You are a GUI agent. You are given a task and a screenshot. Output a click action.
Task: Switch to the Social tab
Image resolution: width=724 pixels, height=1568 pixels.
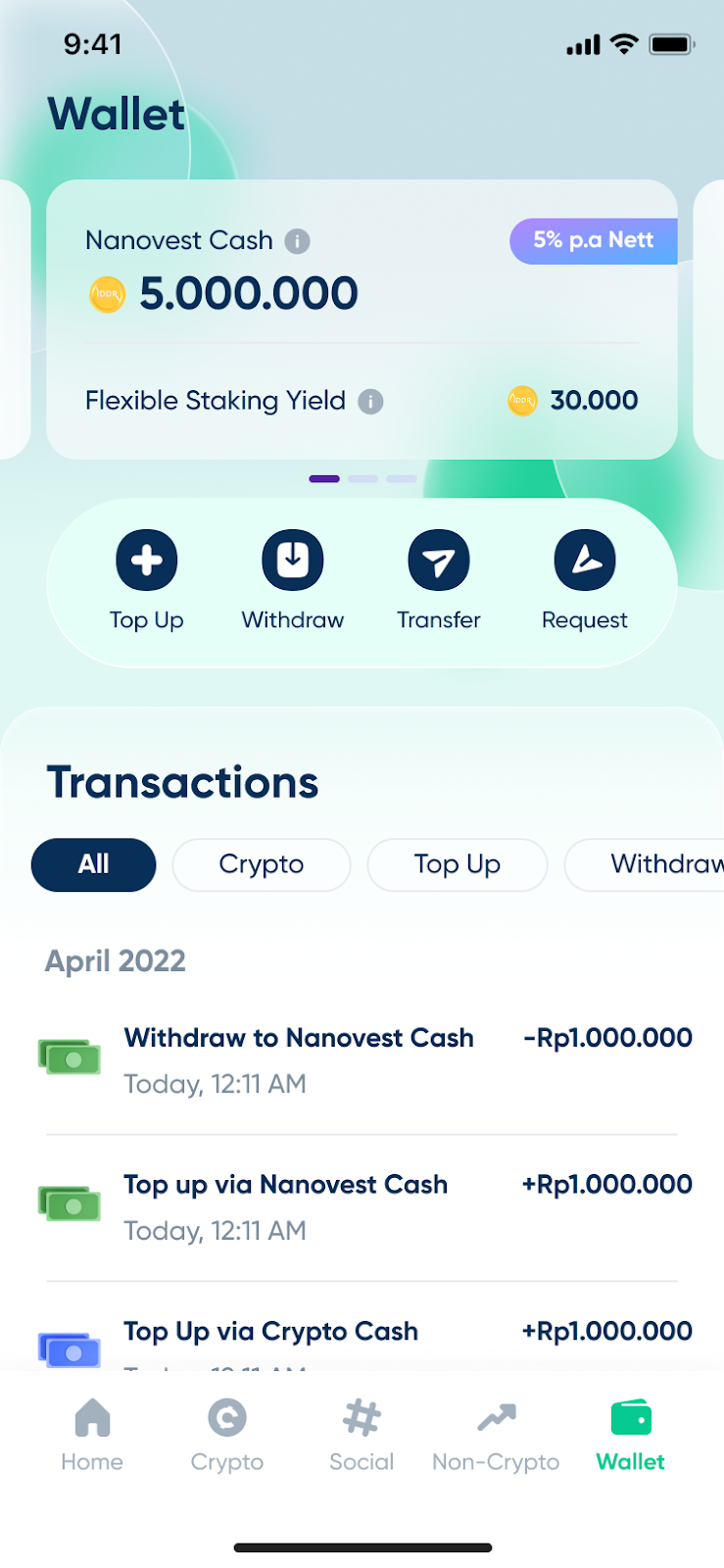pyautogui.click(x=362, y=1435)
